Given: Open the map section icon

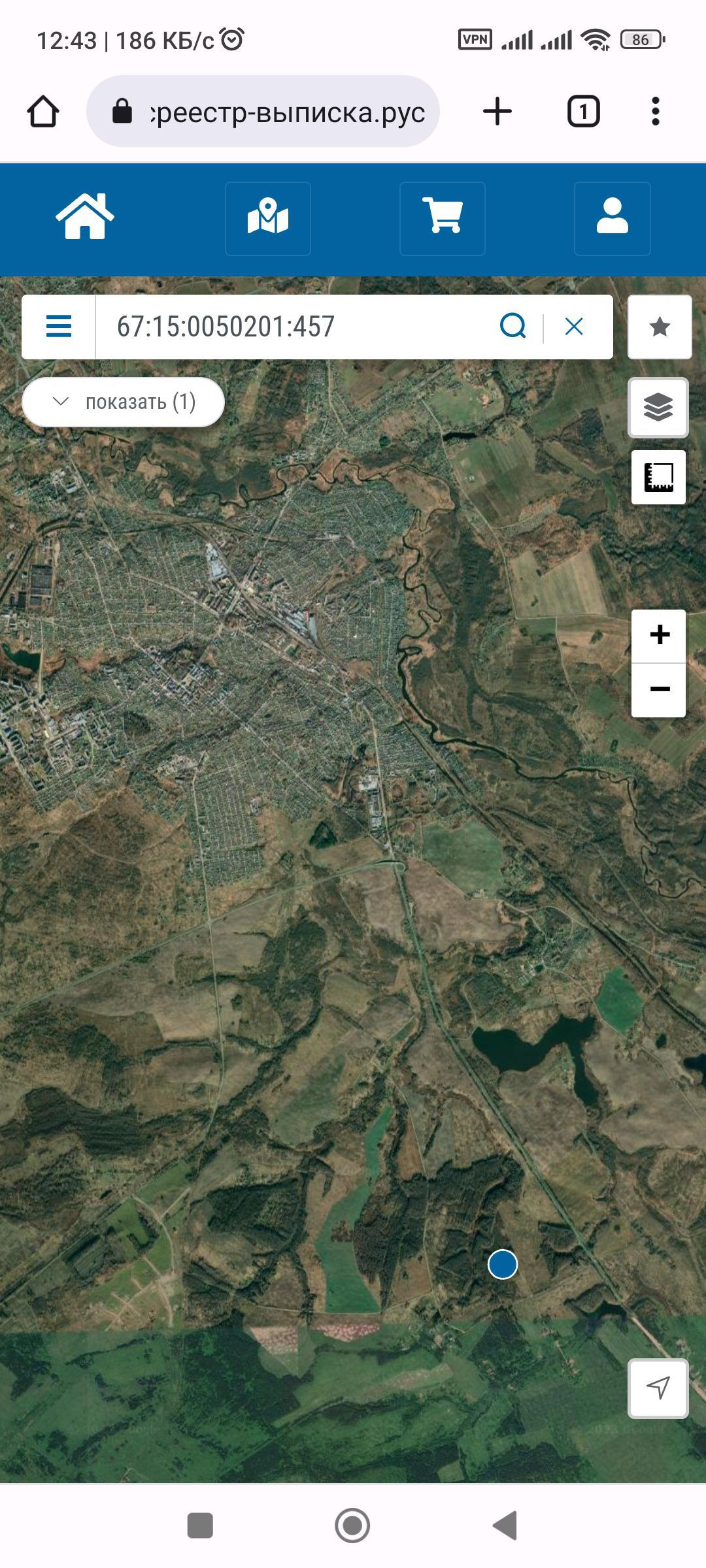Looking at the screenshot, I should pos(268,218).
